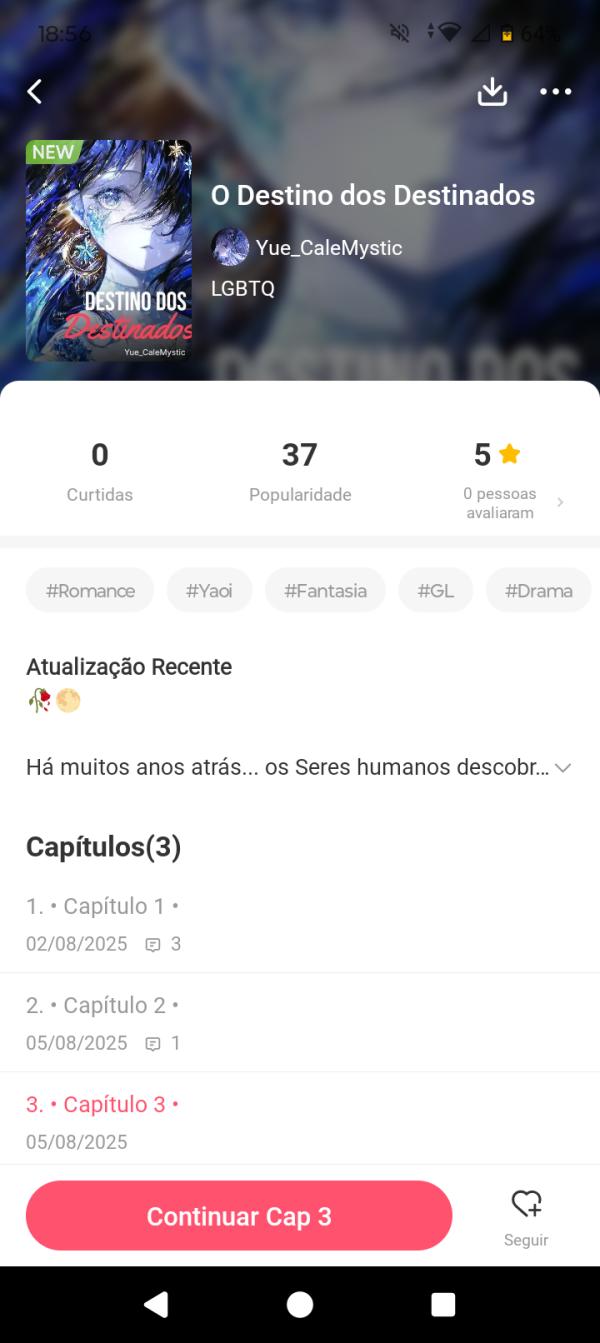The image size is (600, 1343).
Task: Open the #Drama tag chip
Action: 538,591
